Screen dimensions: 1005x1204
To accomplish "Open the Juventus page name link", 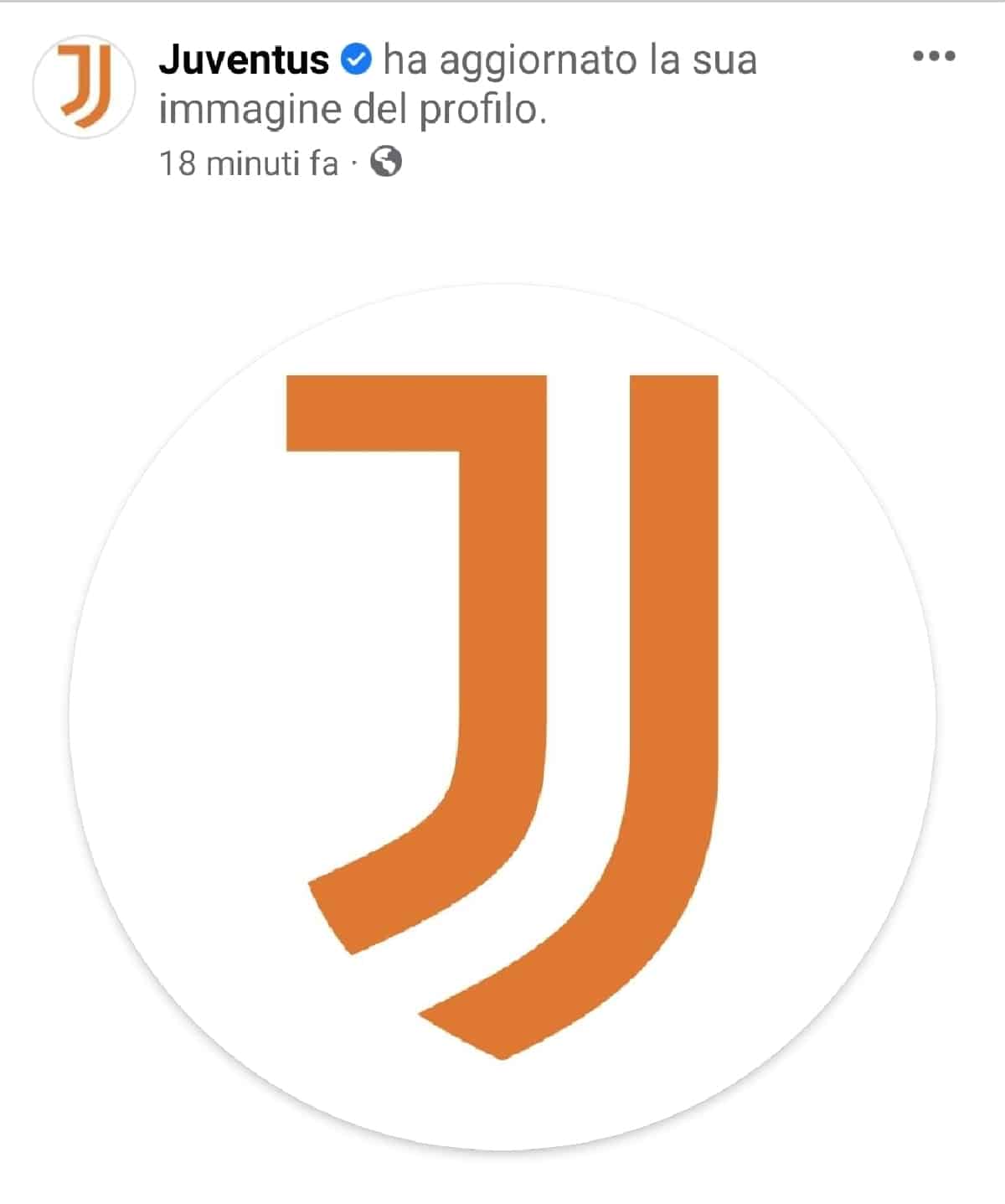I will coord(244,60).
